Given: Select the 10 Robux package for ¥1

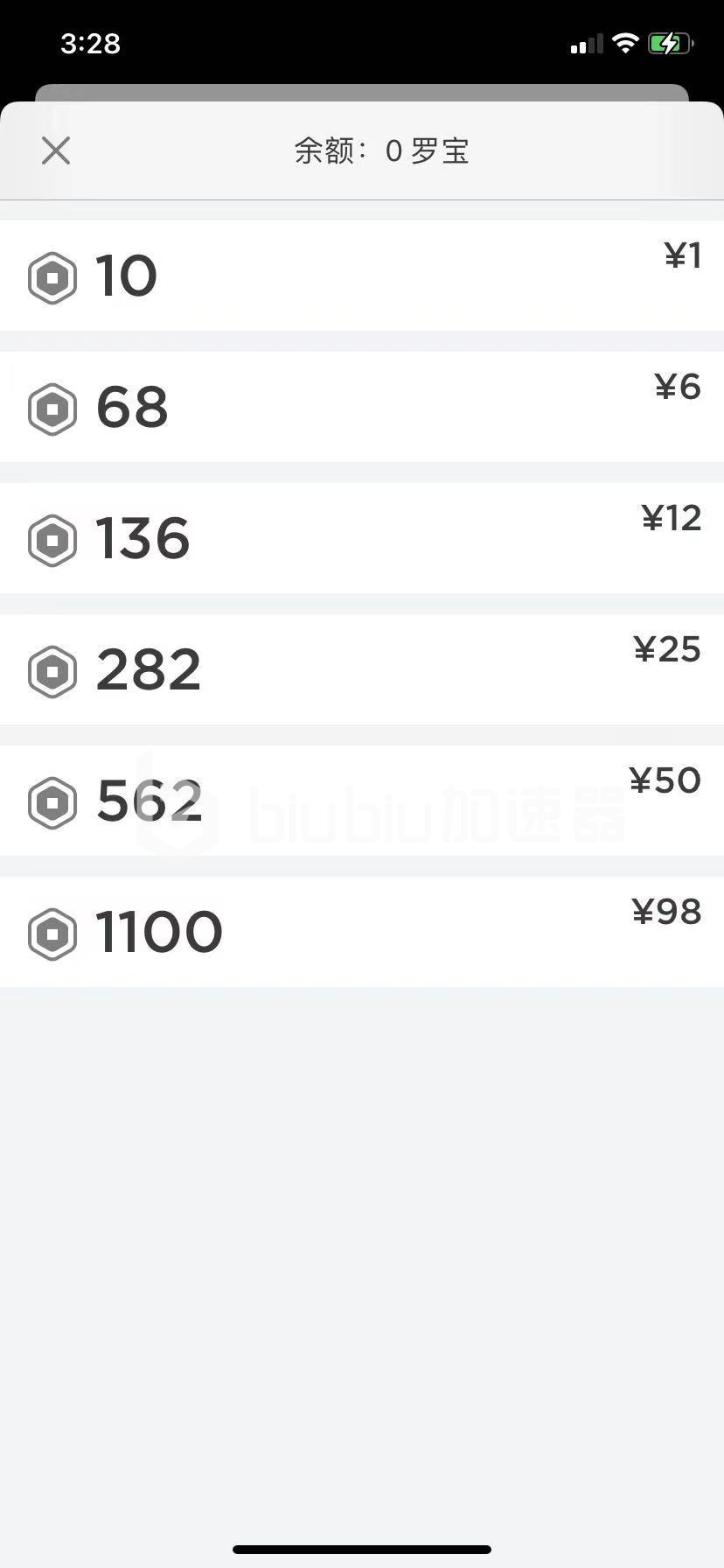Looking at the screenshot, I should coord(362,276).
